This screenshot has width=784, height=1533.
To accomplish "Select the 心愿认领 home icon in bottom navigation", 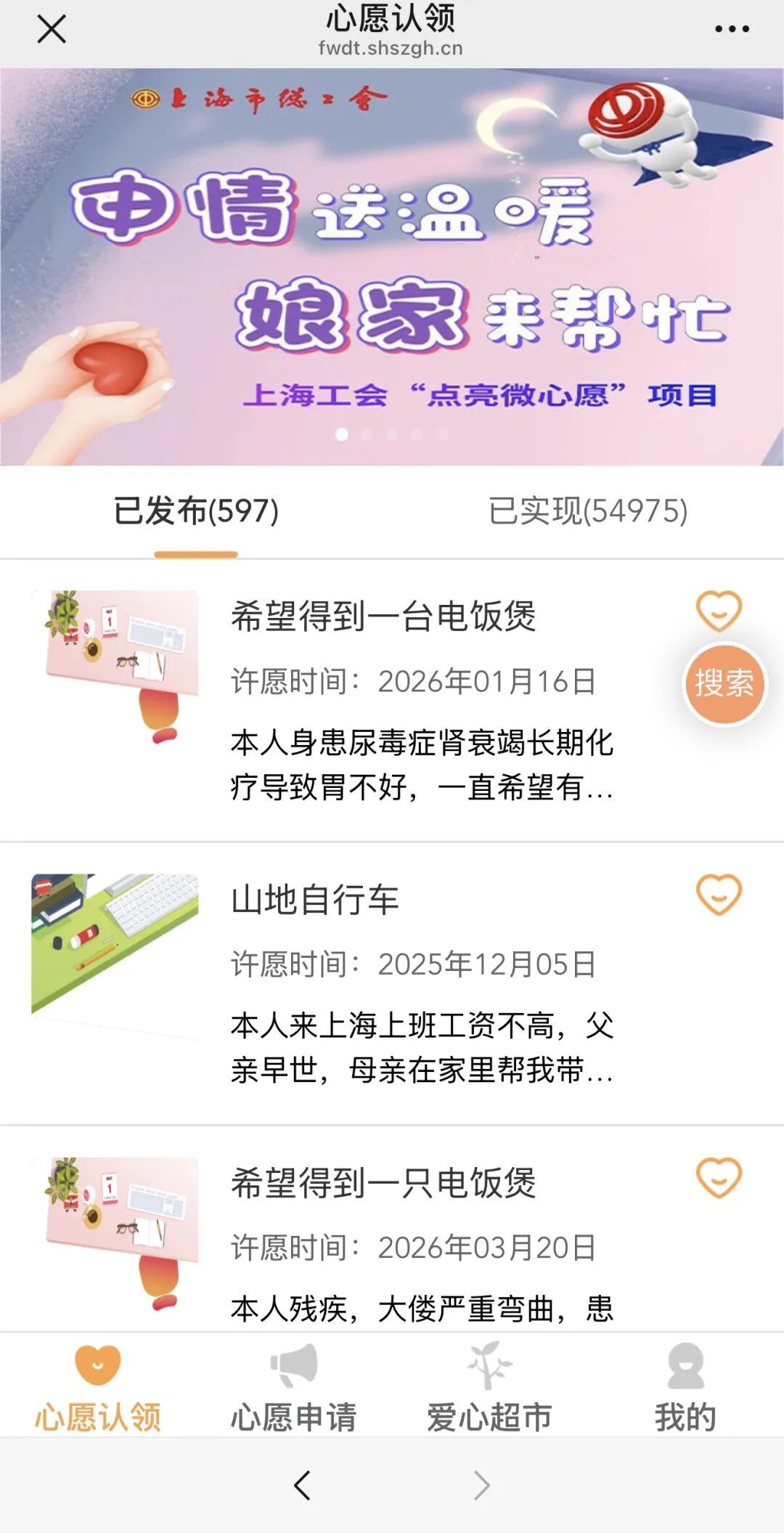I will 100,1370.
